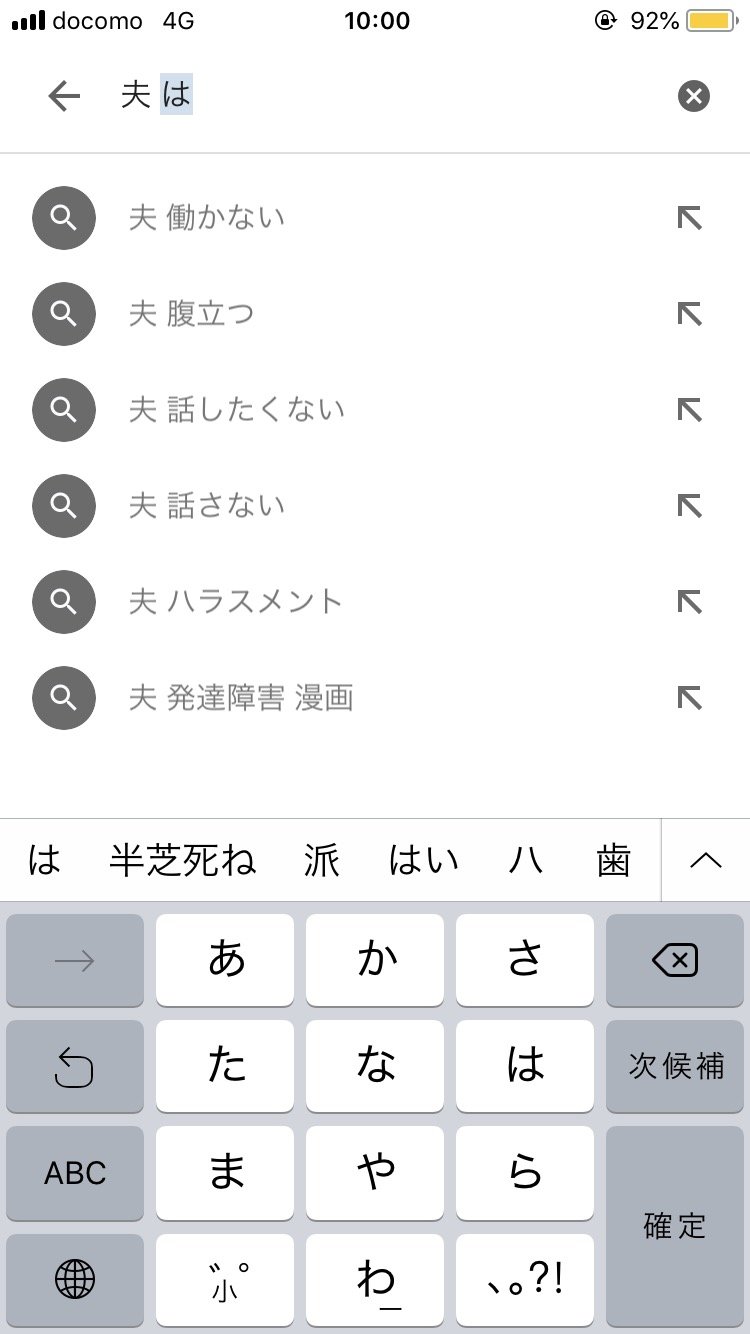Clear the search text field

[x=693, y=96]
